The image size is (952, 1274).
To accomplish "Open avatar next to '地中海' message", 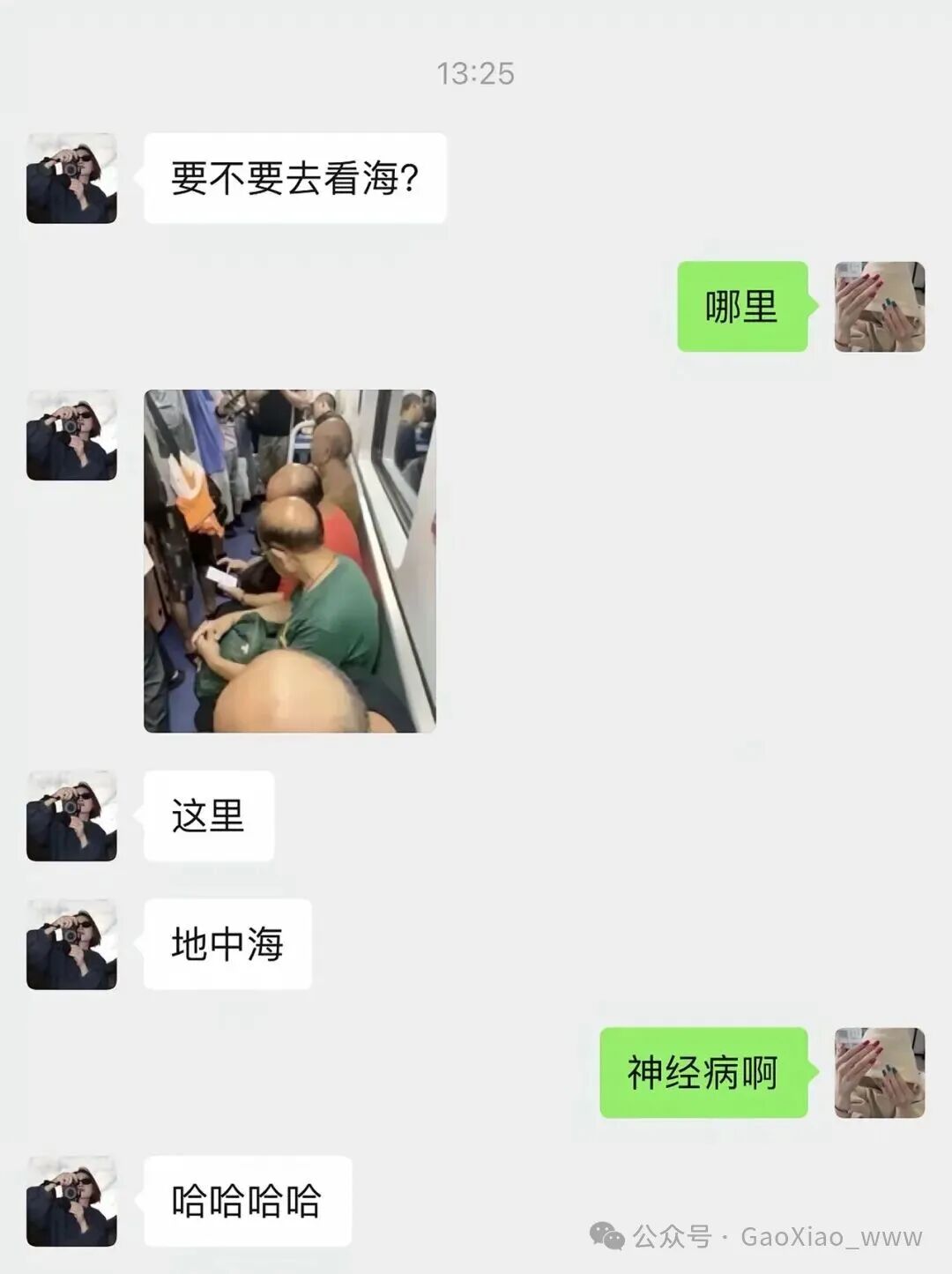I will (71, 944).
